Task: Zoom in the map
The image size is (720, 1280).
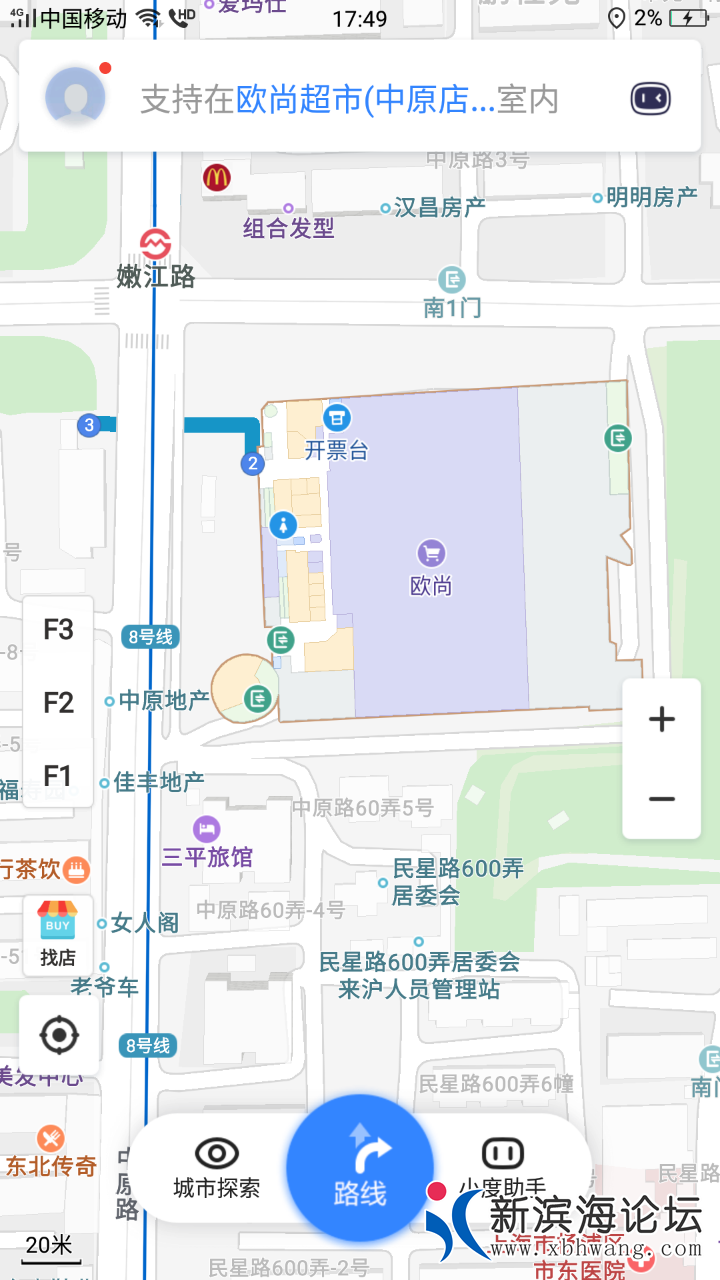Action: [x=661, y=719]
